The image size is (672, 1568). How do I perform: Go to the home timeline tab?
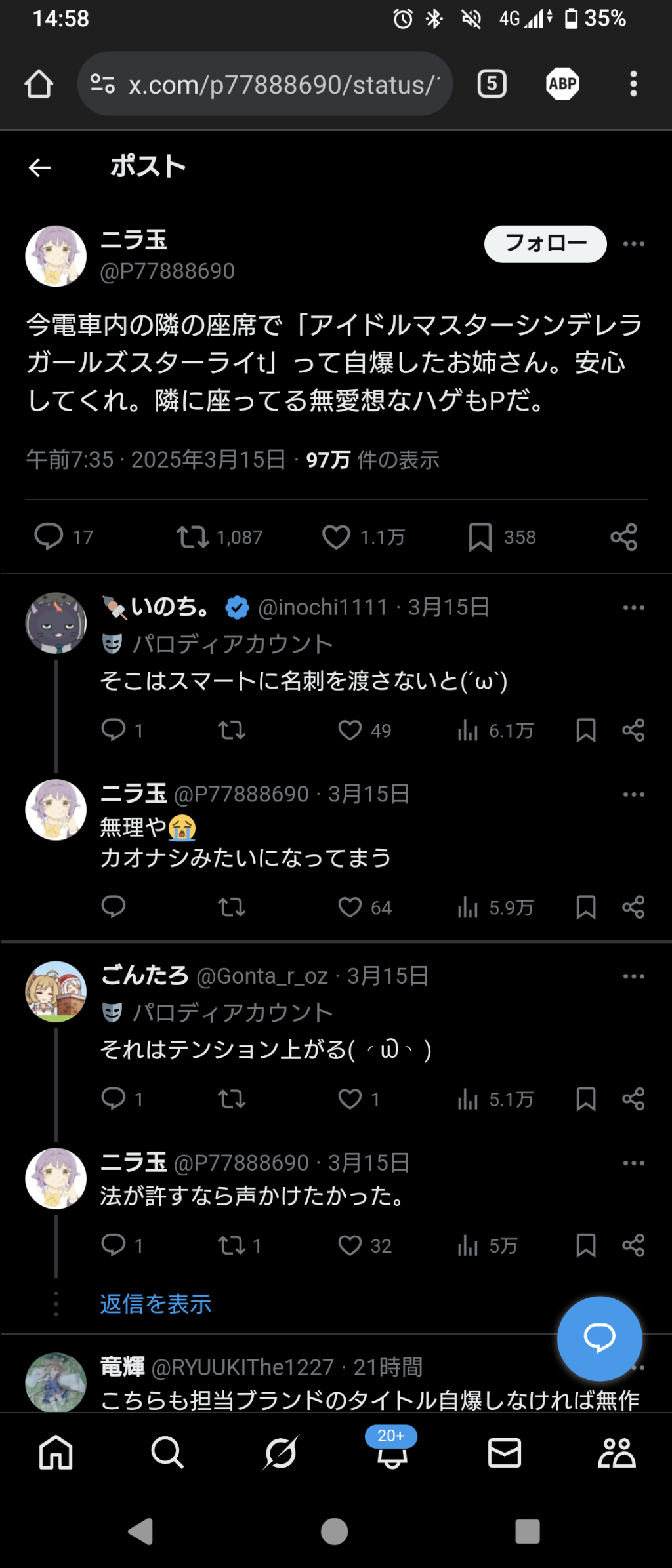56,1453
